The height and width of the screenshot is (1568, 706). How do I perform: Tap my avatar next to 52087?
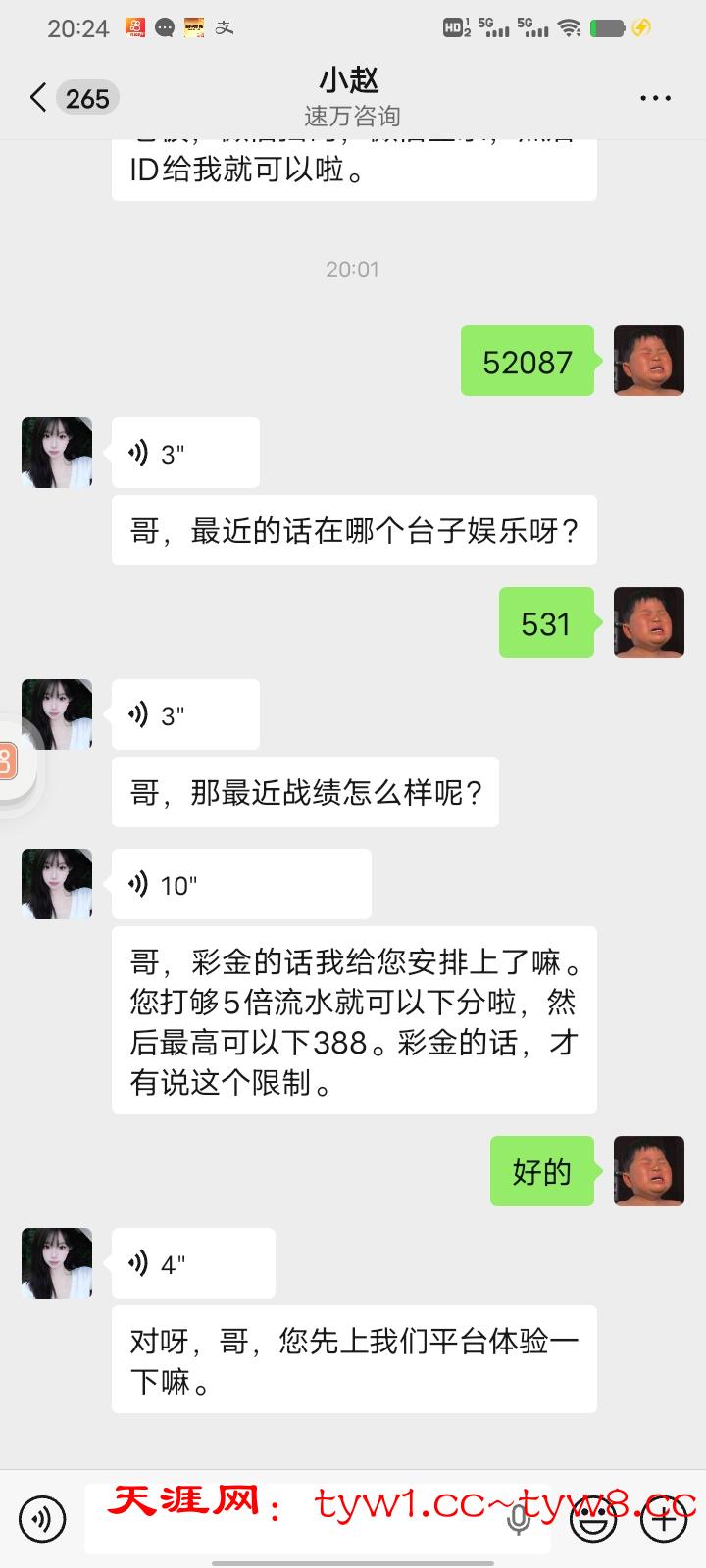648,362
